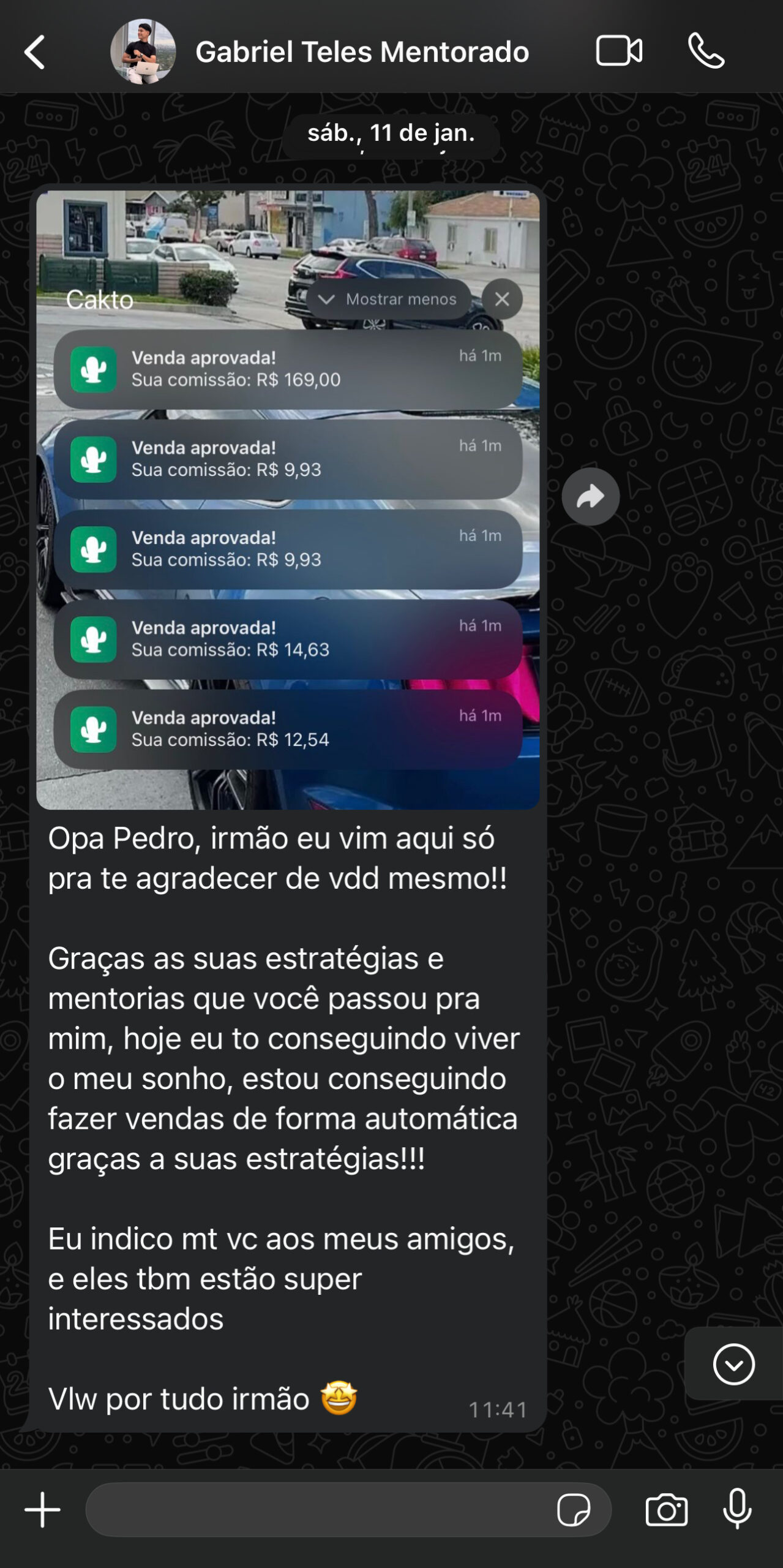Start a voice call with Gabriel
The height and width of the screenshot is (1568, 783).
pos(706,51)
